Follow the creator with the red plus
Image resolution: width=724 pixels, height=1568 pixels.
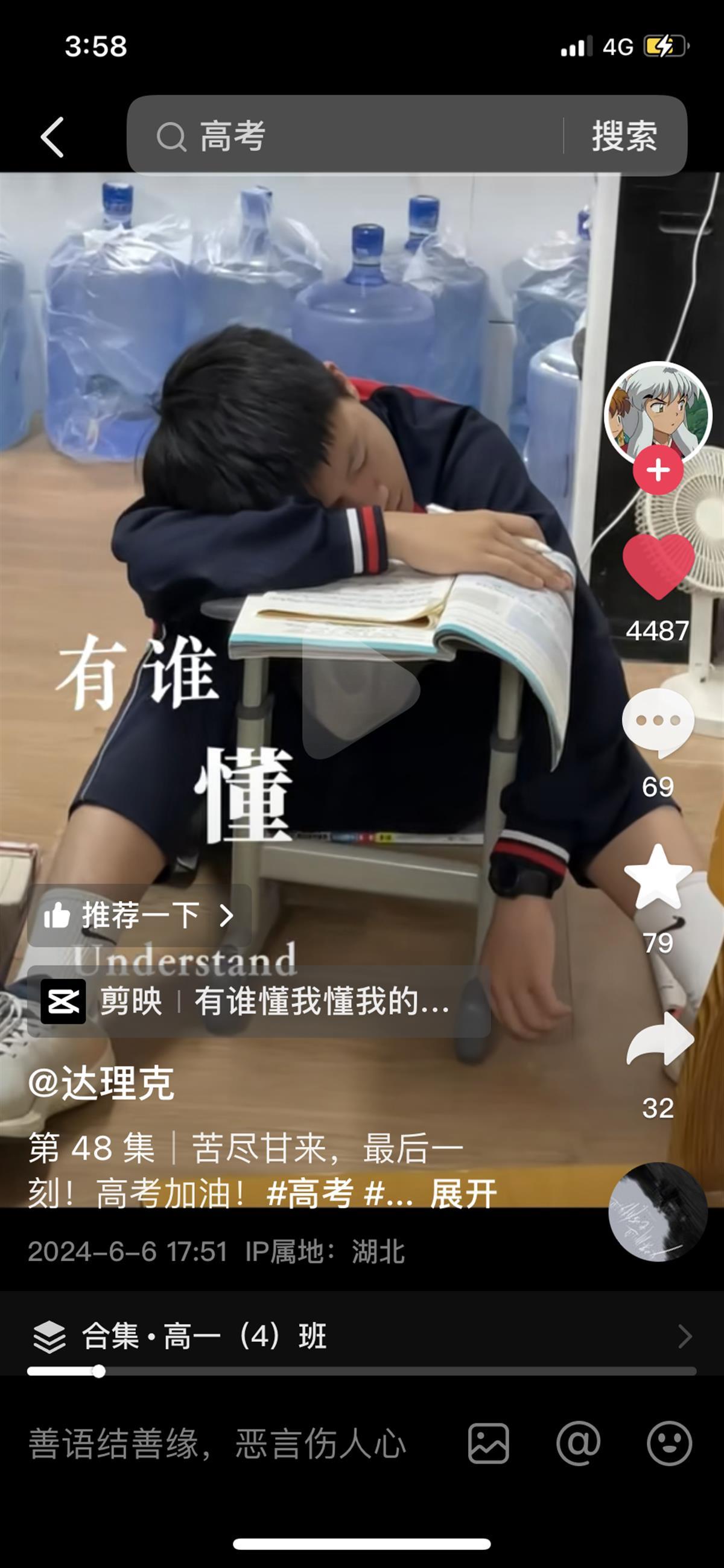click(x=658, y=470)
